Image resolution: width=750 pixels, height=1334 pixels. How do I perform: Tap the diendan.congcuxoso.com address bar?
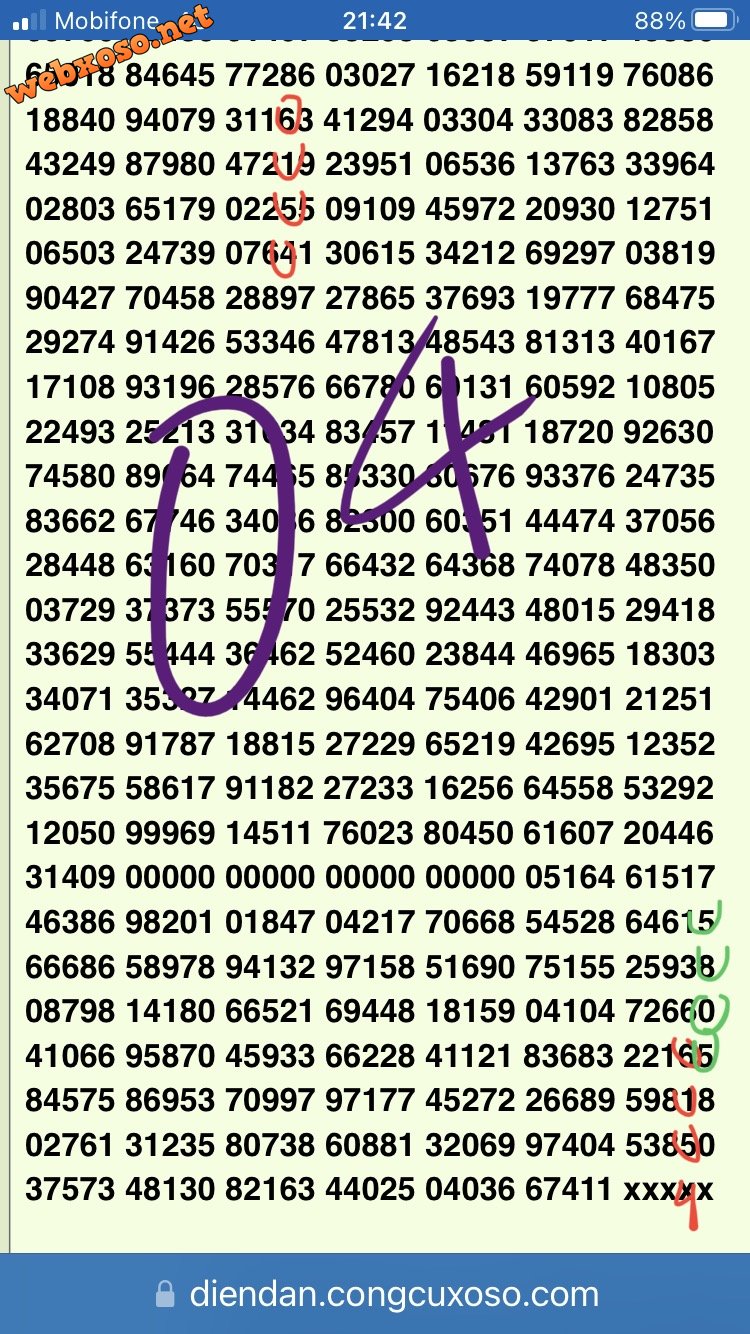[377, 1295]
